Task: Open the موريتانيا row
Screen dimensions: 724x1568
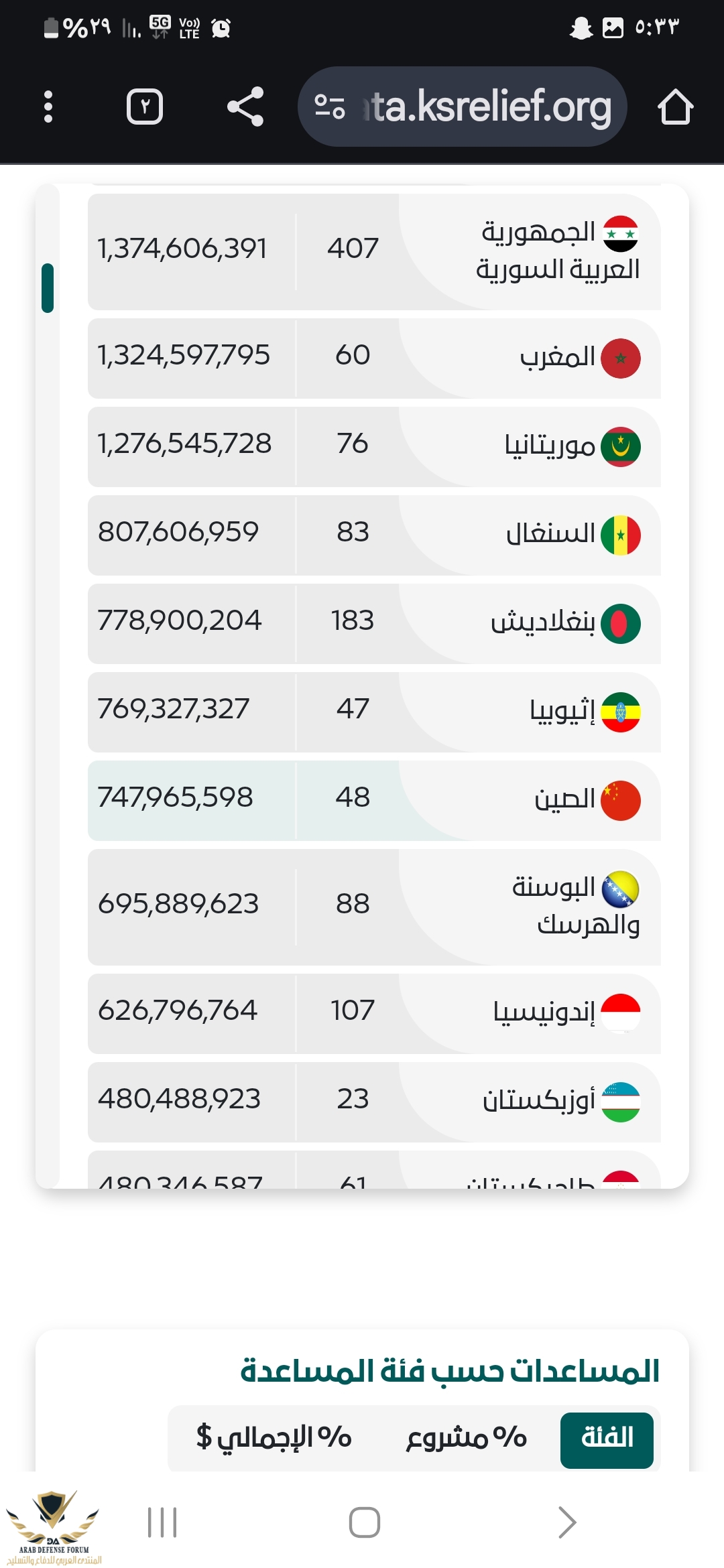Action: pyautogui.click(x=374, y=446)
